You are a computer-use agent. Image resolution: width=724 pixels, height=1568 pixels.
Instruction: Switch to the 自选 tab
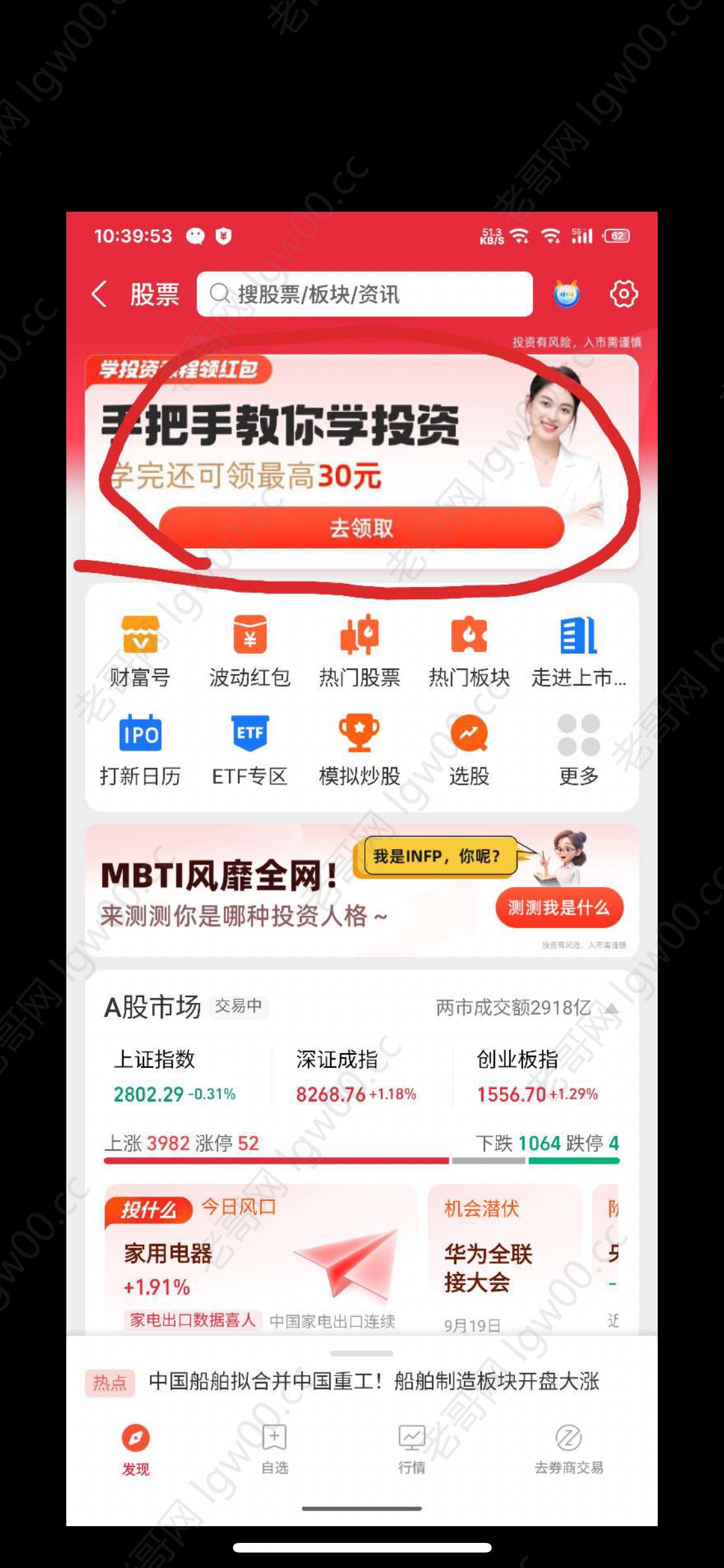[x=275, y=1449]
